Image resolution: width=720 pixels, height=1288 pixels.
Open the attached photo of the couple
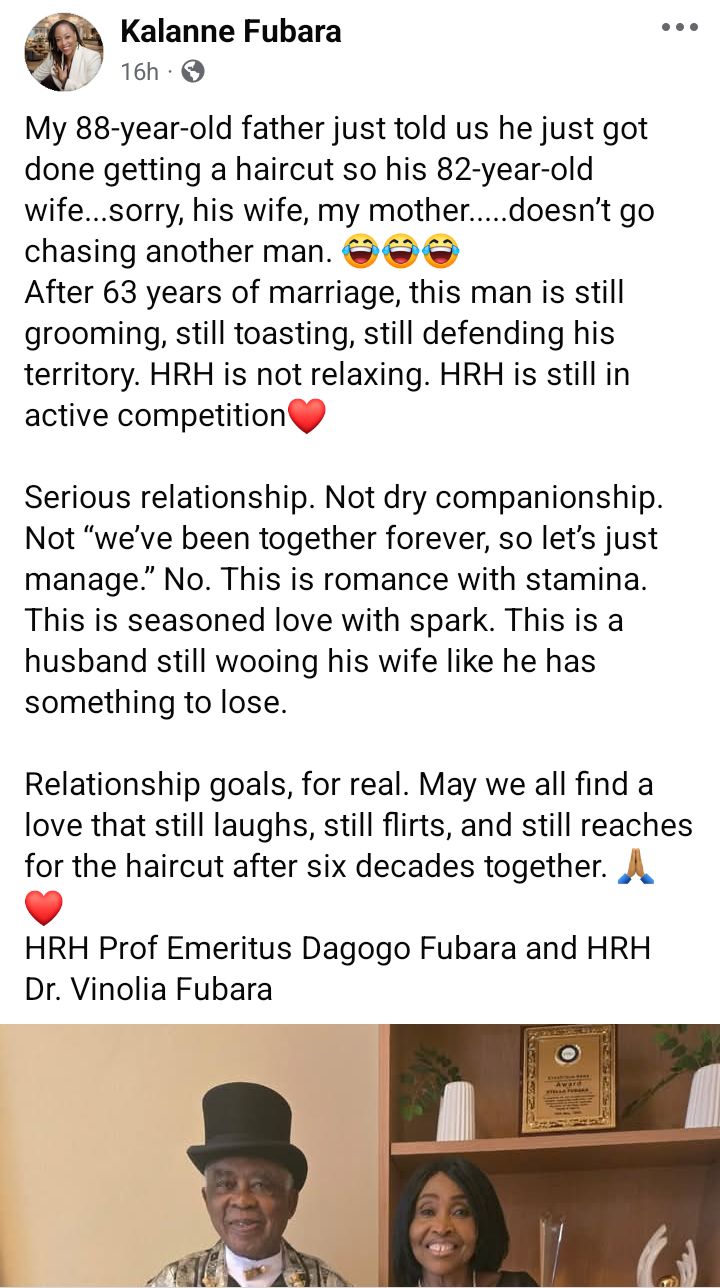pyautogui.click(x=360, y=1150)
